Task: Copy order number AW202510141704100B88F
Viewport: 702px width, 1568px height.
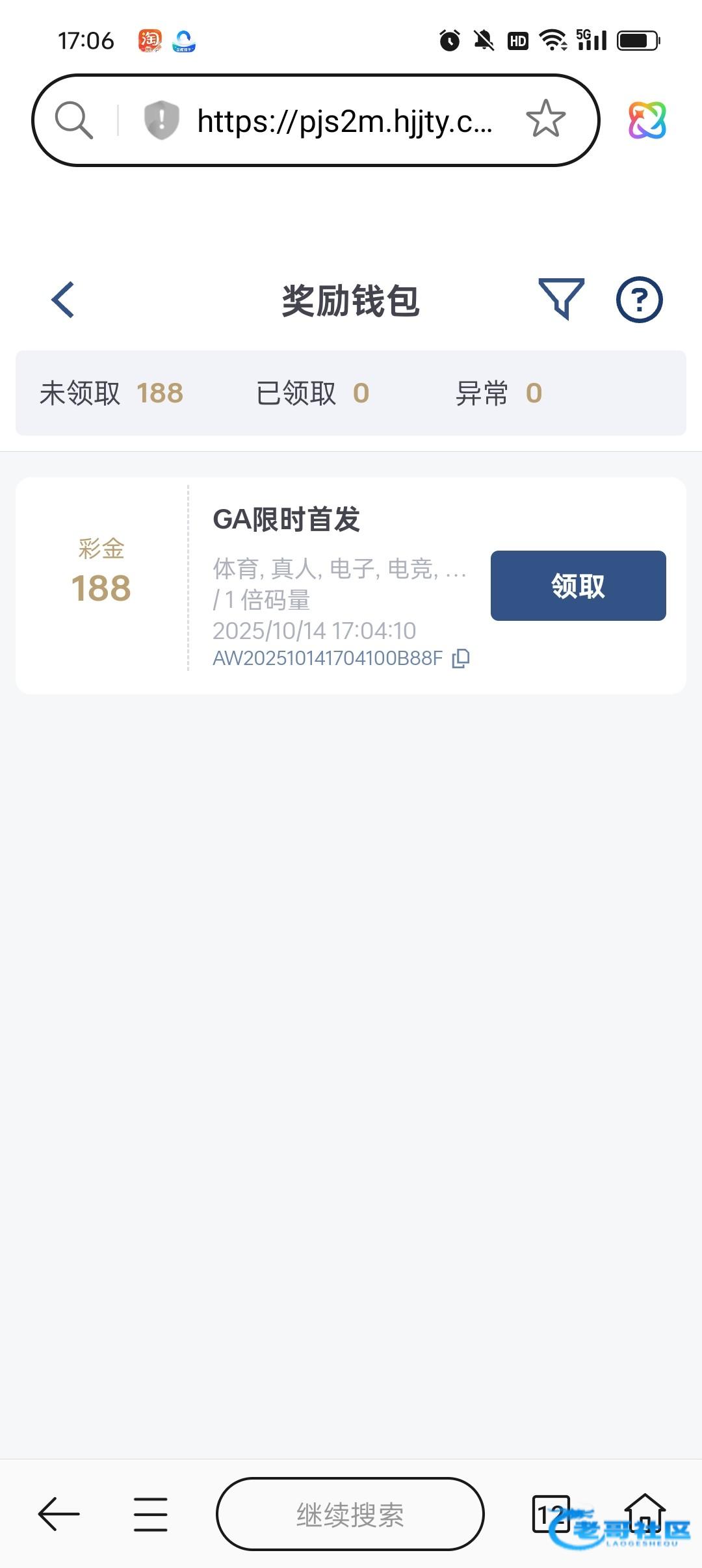Action: tap(461, 659)
